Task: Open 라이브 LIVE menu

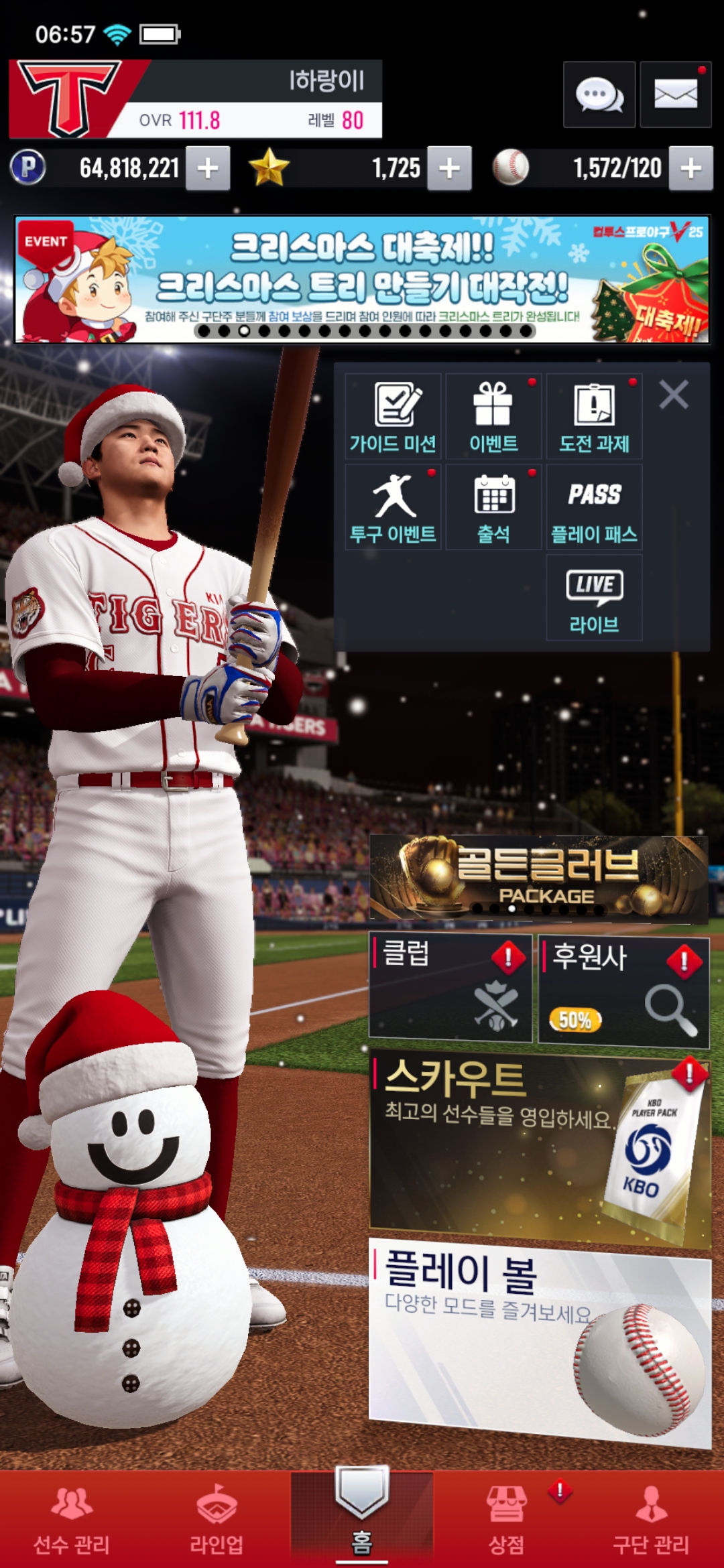Action: [594, 598]
